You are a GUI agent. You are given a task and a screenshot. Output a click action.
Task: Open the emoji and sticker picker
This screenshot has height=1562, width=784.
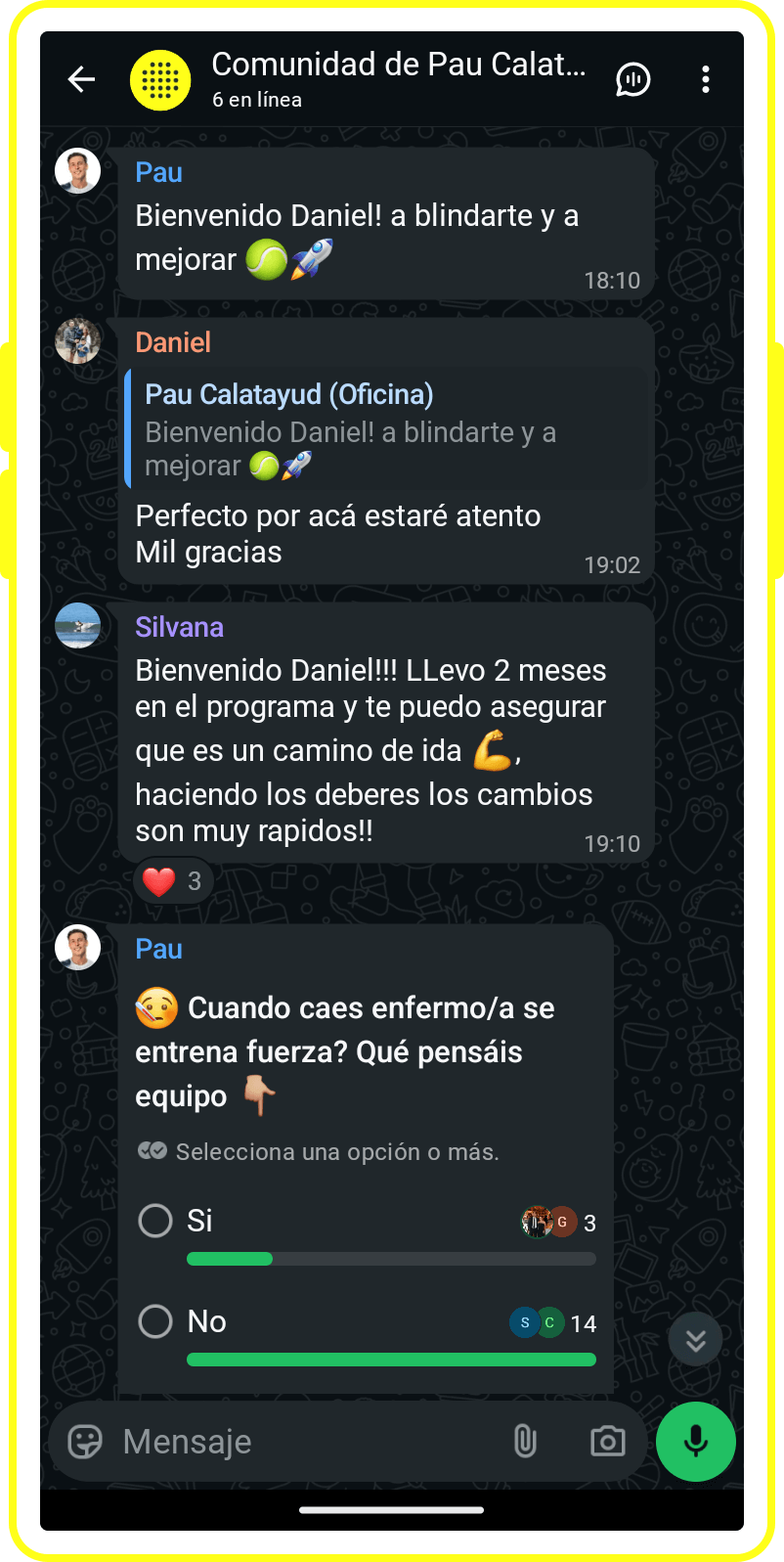85,1442
